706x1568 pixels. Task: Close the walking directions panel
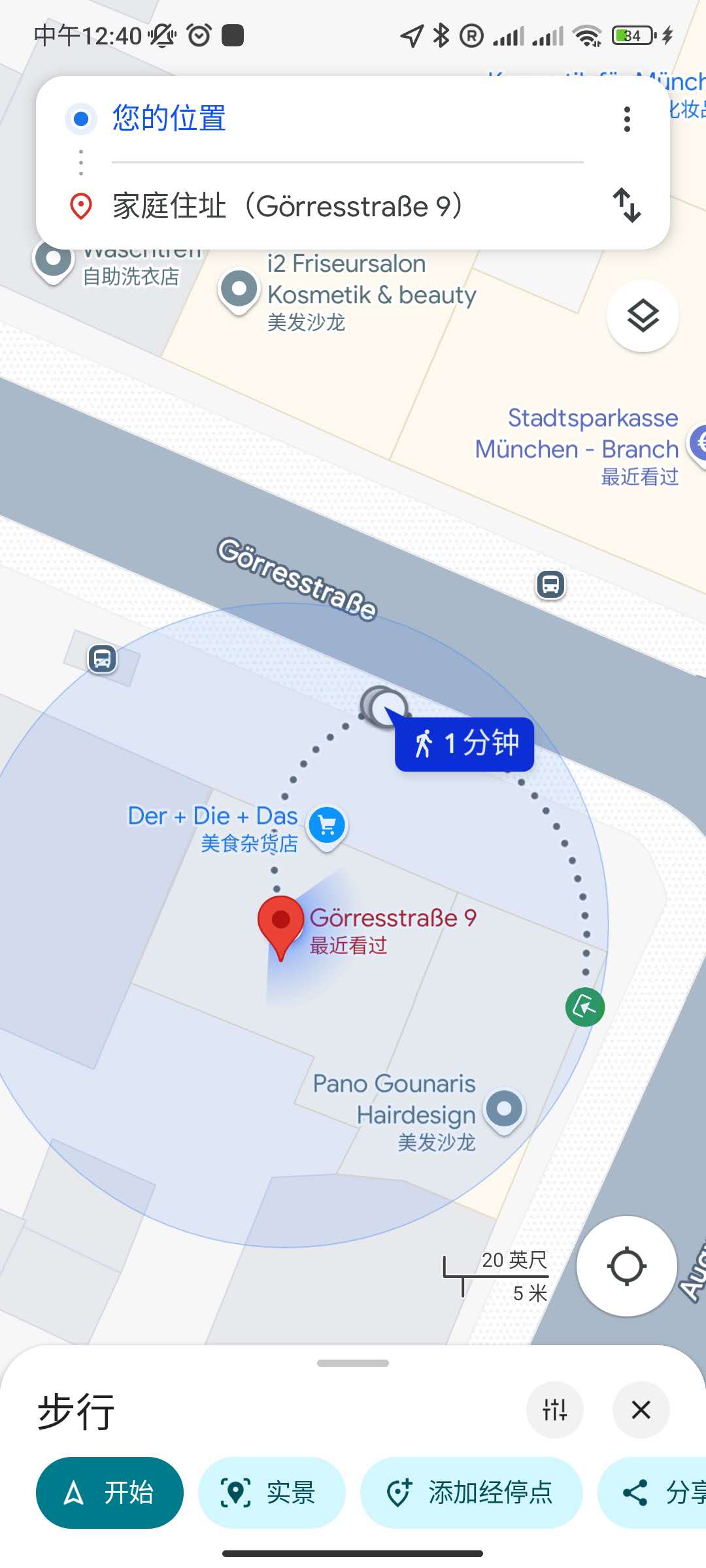(641, 1410)
